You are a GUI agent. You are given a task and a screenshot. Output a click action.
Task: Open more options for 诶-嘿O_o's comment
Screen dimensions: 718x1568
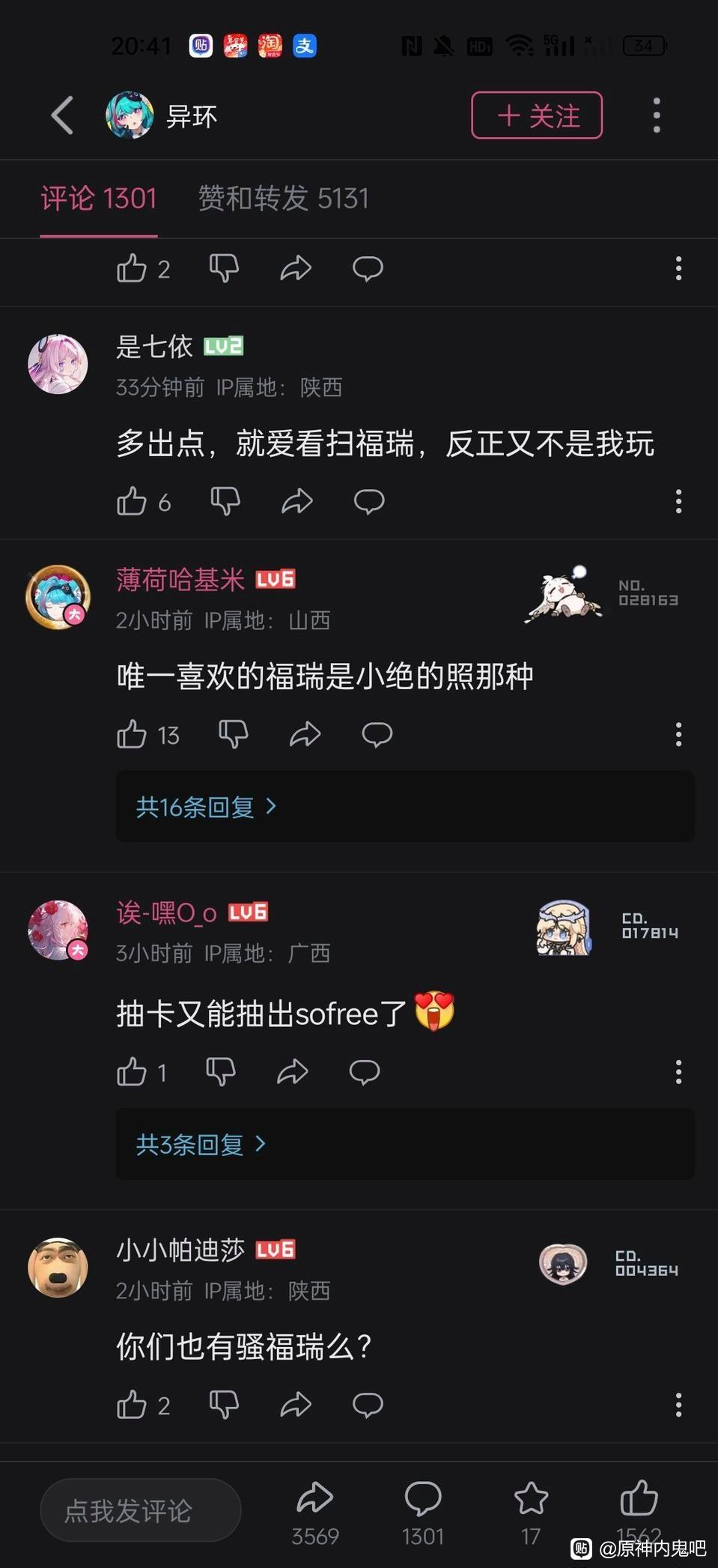point(678,1072)
